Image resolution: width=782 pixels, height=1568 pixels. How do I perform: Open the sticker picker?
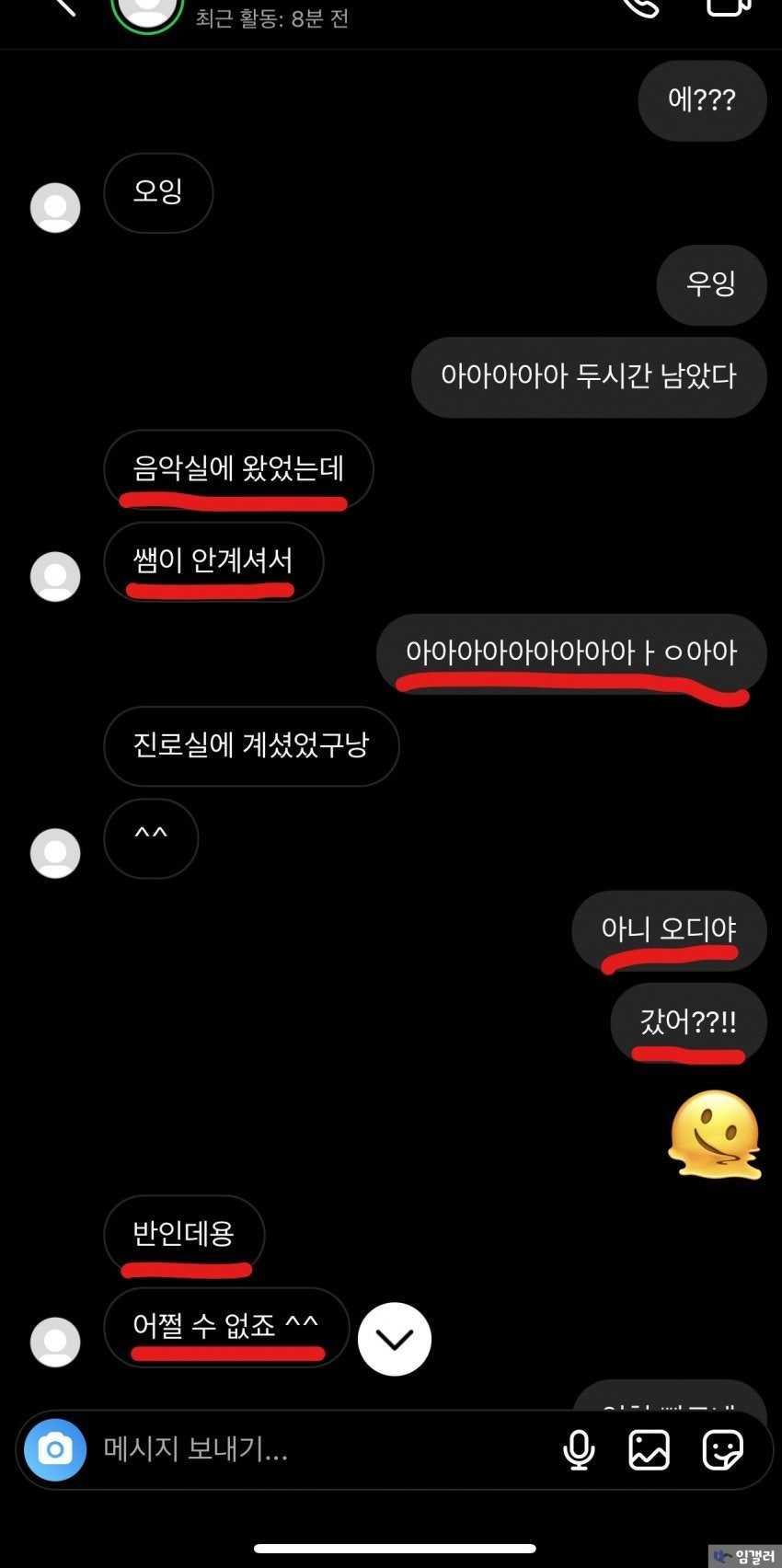pyautogui.click(x=722, y=1449)
